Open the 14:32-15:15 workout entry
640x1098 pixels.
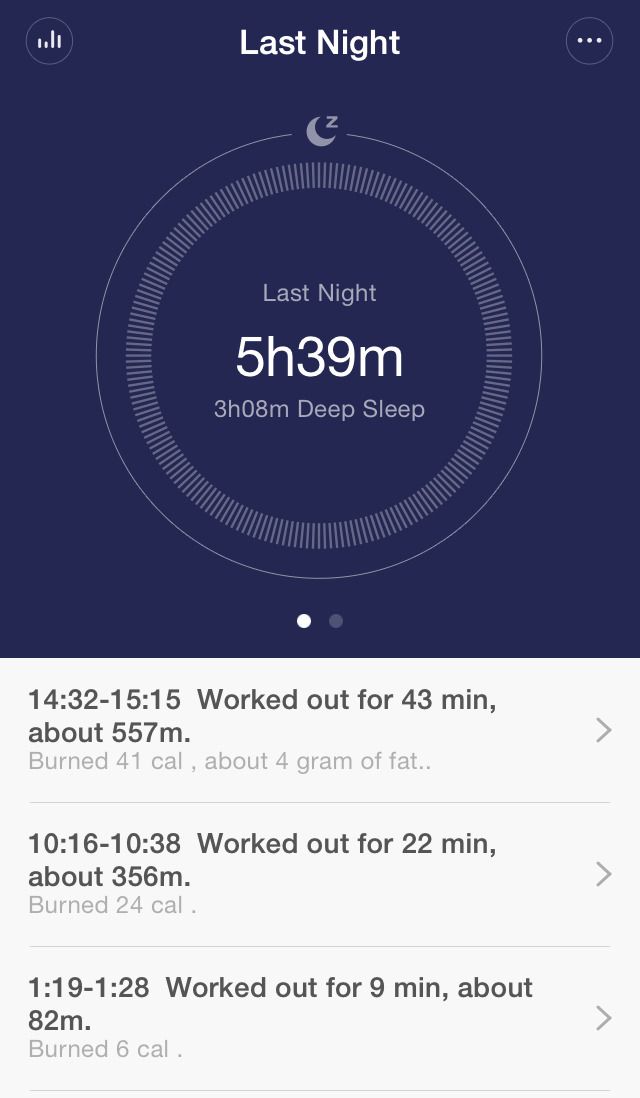point(320,730)
